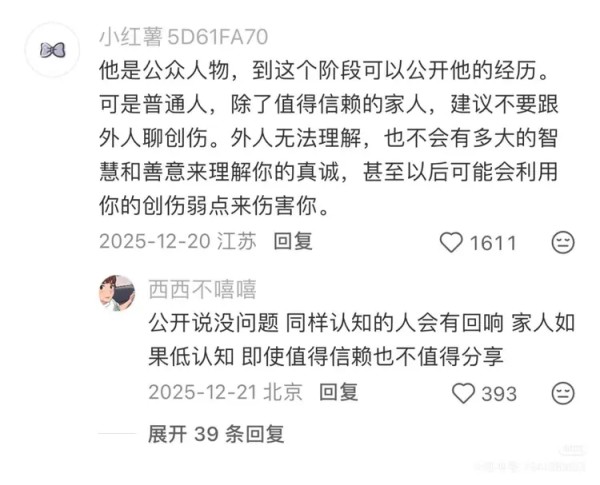
Task: Like the comment with 1611 likes
Action: pyautogui.click(x=453, y=243)
